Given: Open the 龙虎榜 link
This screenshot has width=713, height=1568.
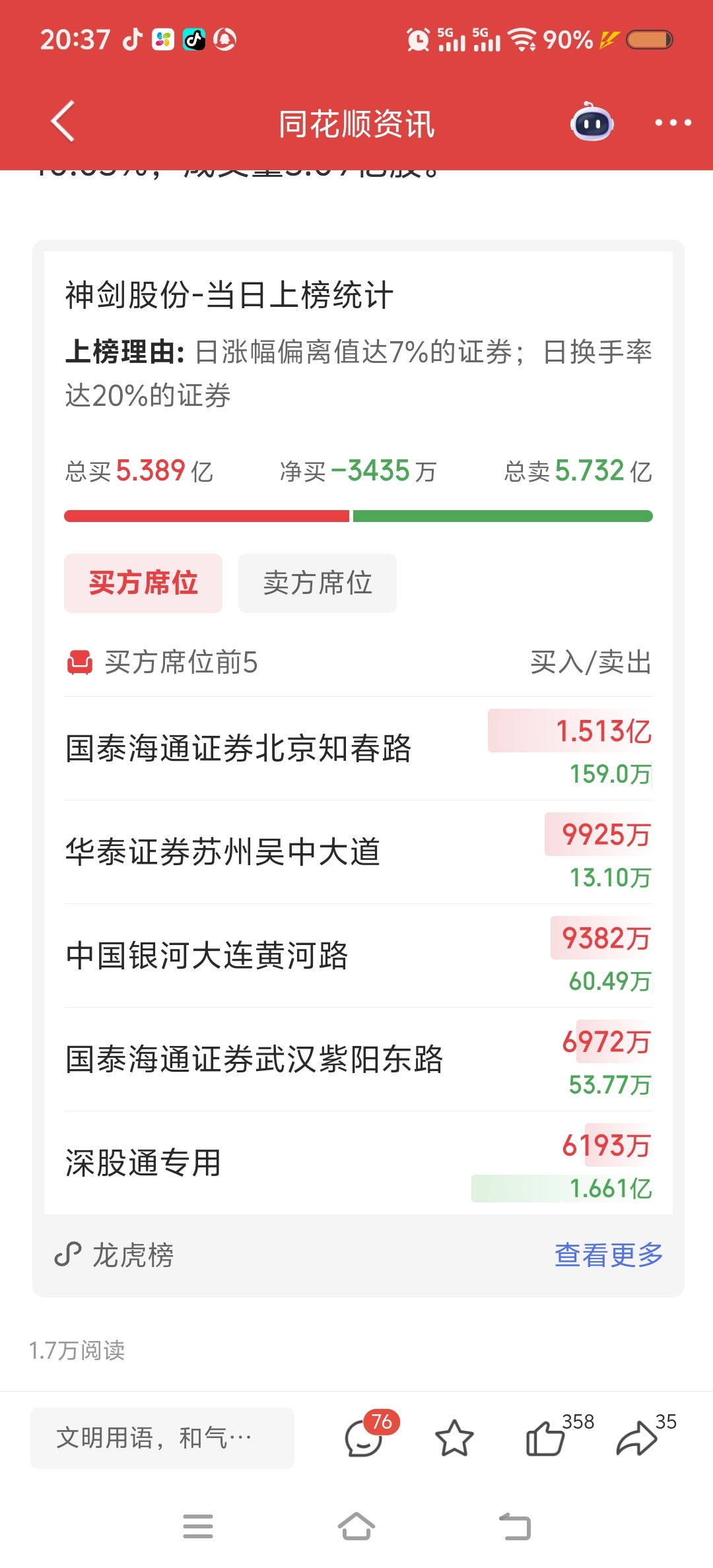Looking at the screenshot, I should tap(116, 1255).
